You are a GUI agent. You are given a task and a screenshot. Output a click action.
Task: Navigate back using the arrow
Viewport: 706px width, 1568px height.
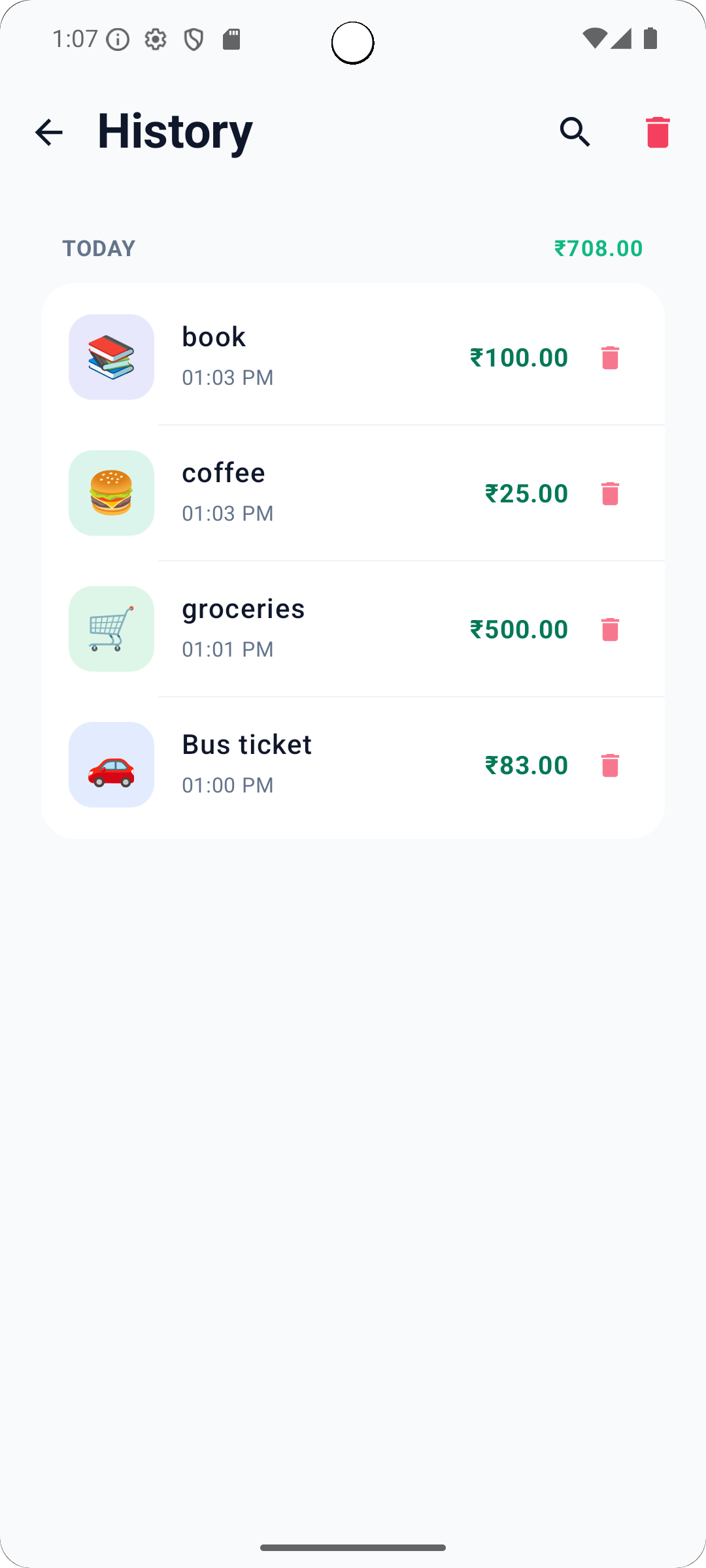click(49, 131)
